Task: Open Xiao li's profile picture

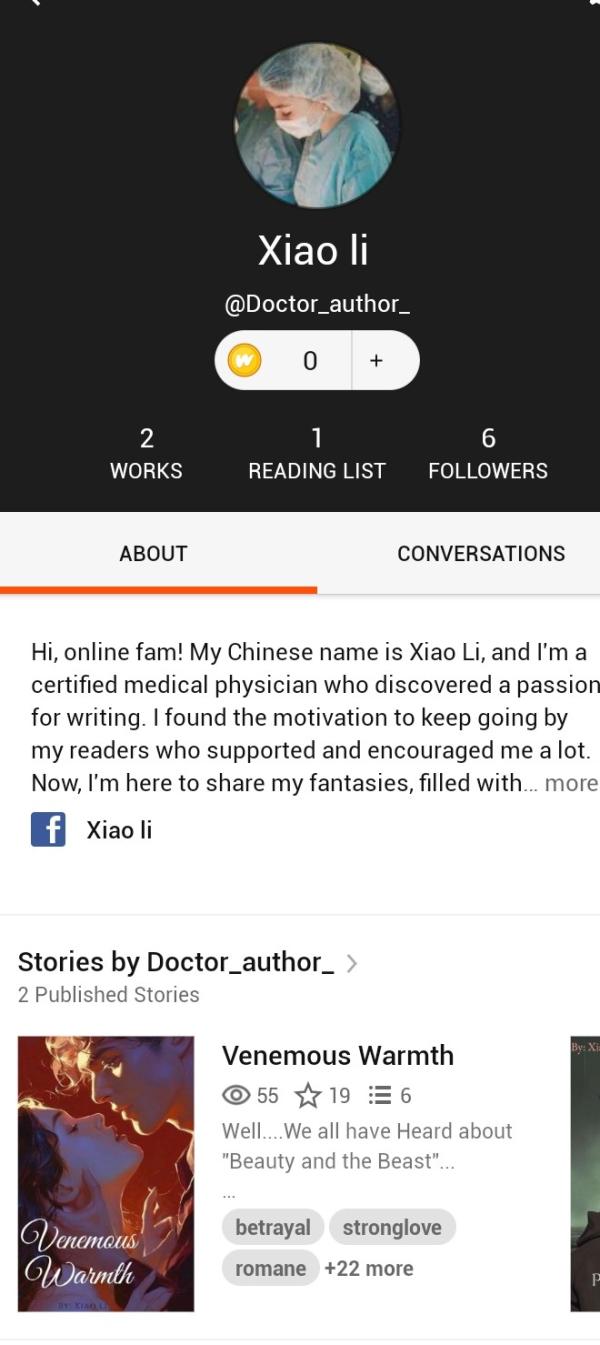Action: tap(316, 125)
